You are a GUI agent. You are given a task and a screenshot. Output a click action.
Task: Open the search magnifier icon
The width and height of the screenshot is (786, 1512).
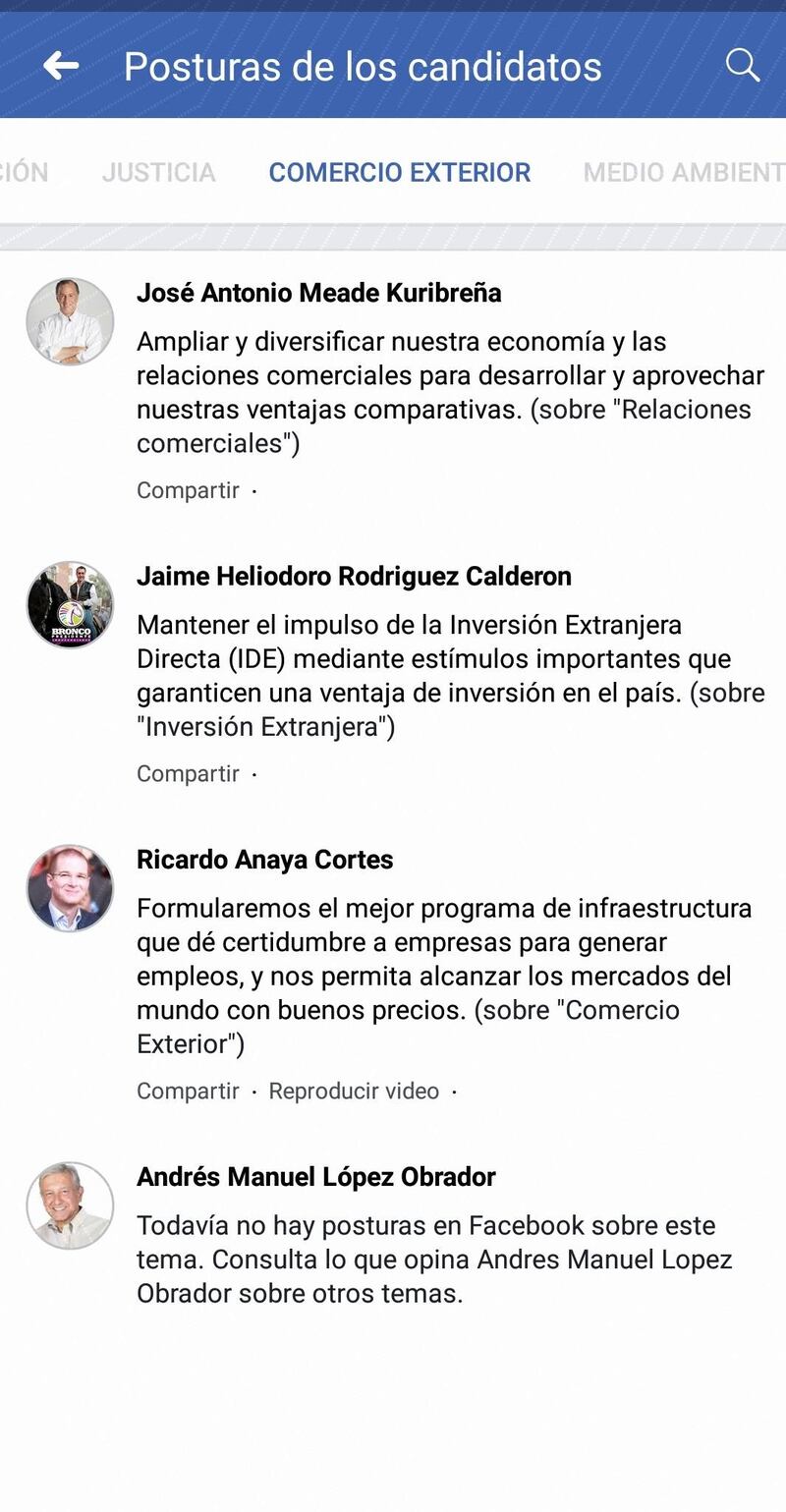743,66
